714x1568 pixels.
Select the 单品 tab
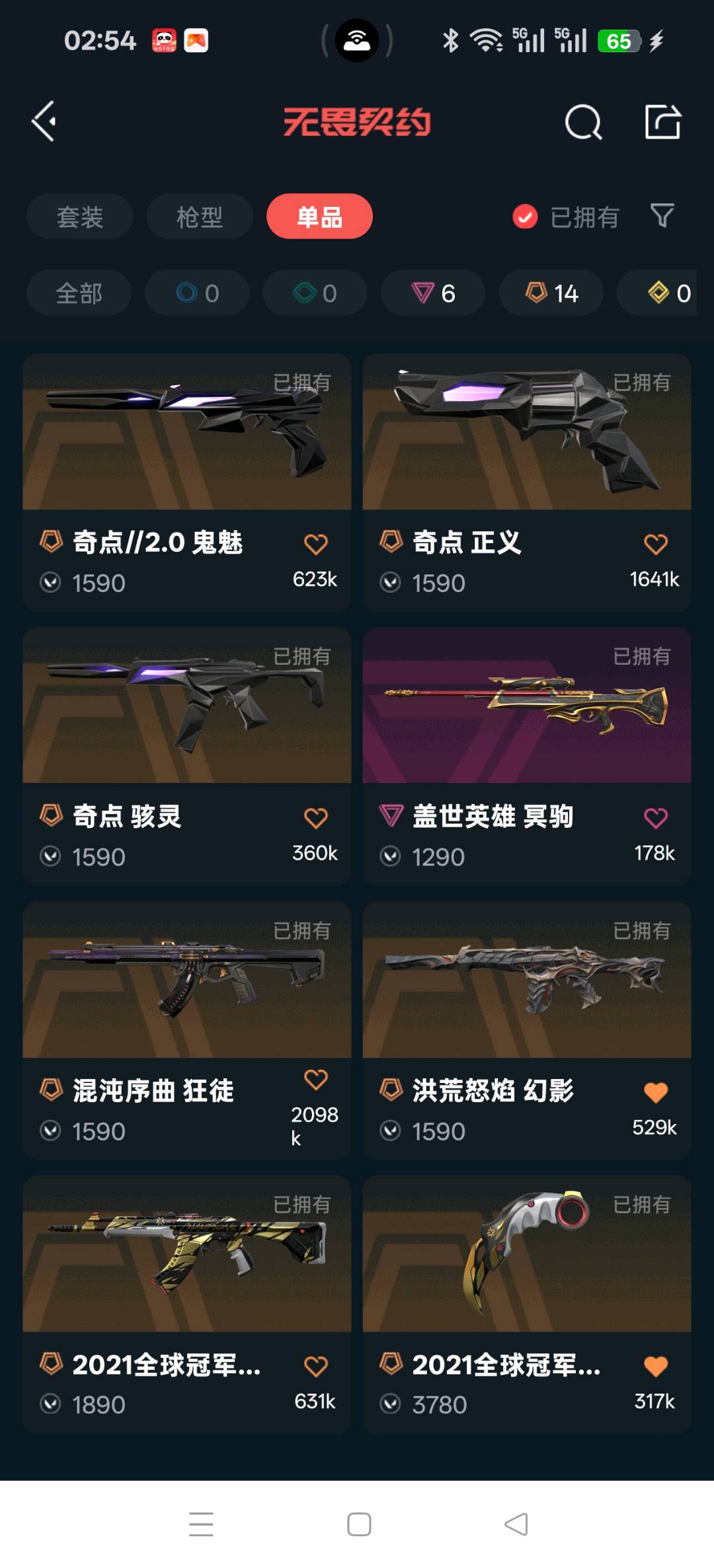pyautogui.click(x=319, y=217)
